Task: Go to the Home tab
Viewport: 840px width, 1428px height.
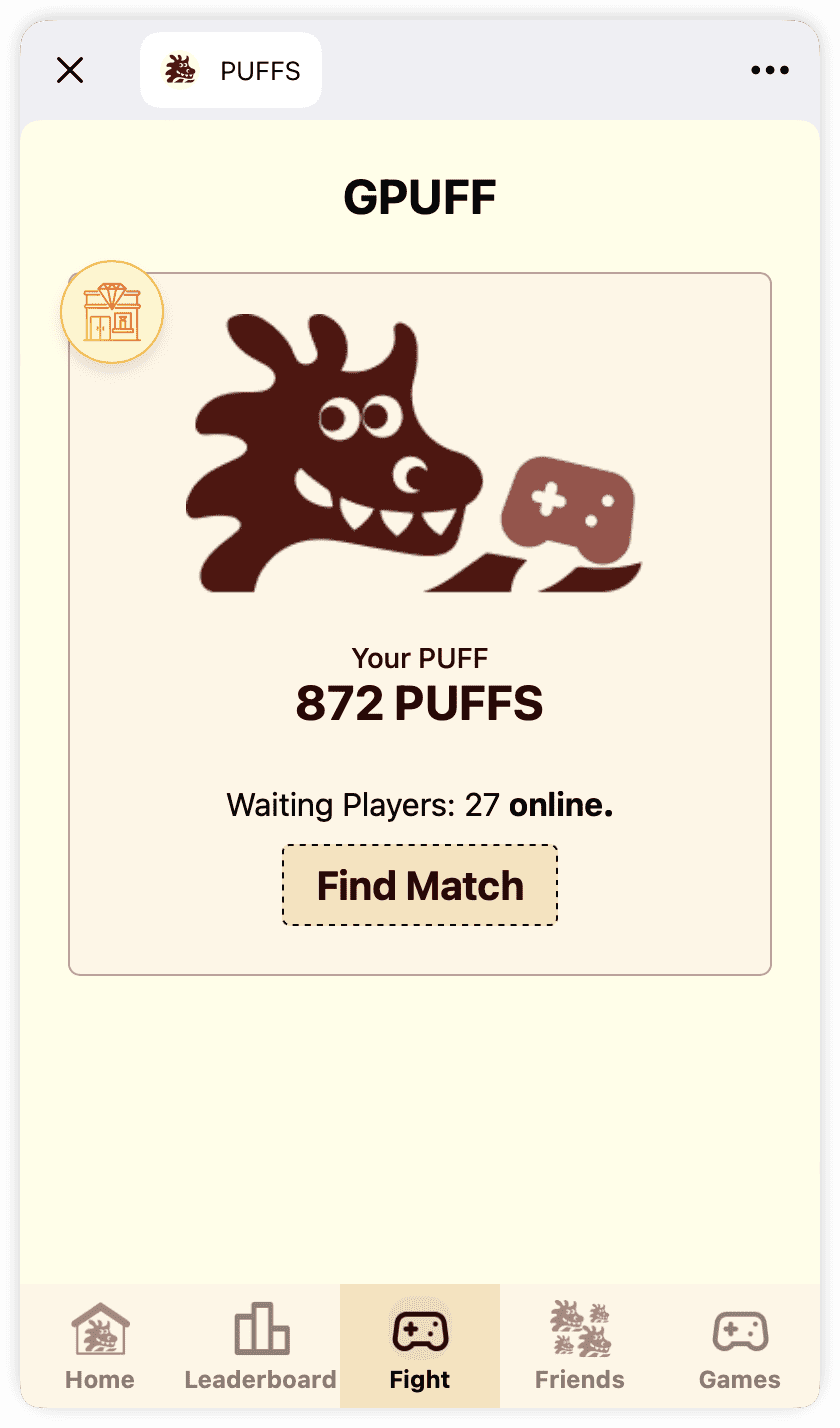Action: coord(100,1346)
